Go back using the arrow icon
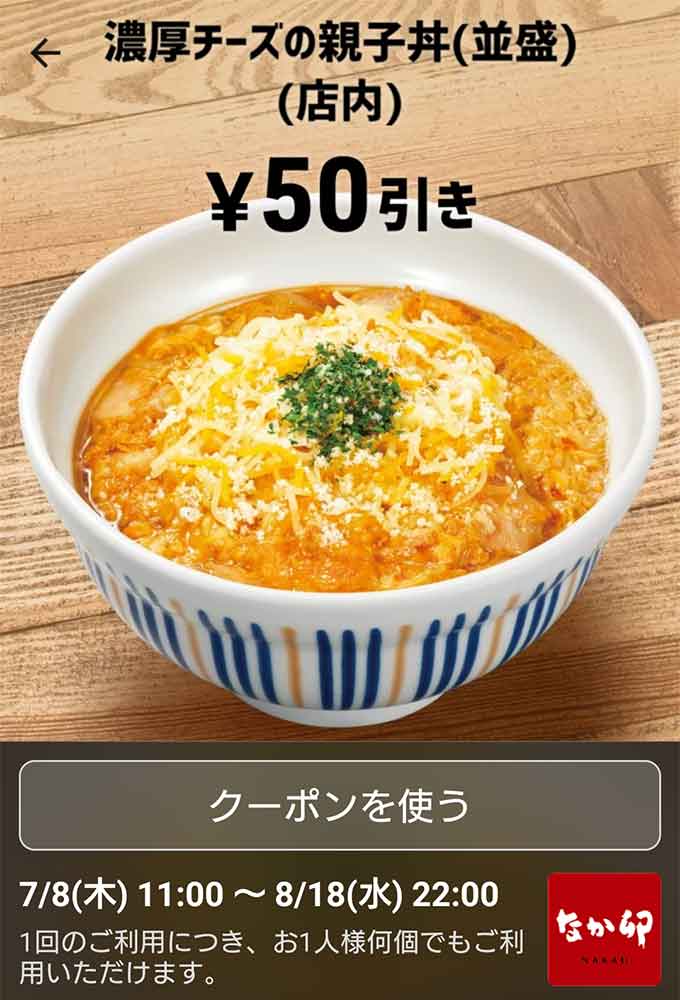 pyautogui.click(x=45, y=53)
